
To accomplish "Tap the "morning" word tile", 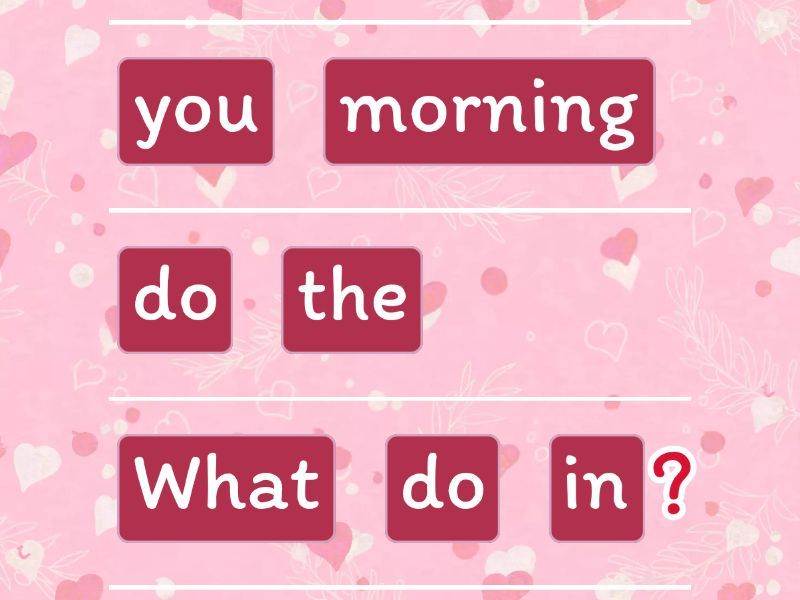I will coord(489,112).
